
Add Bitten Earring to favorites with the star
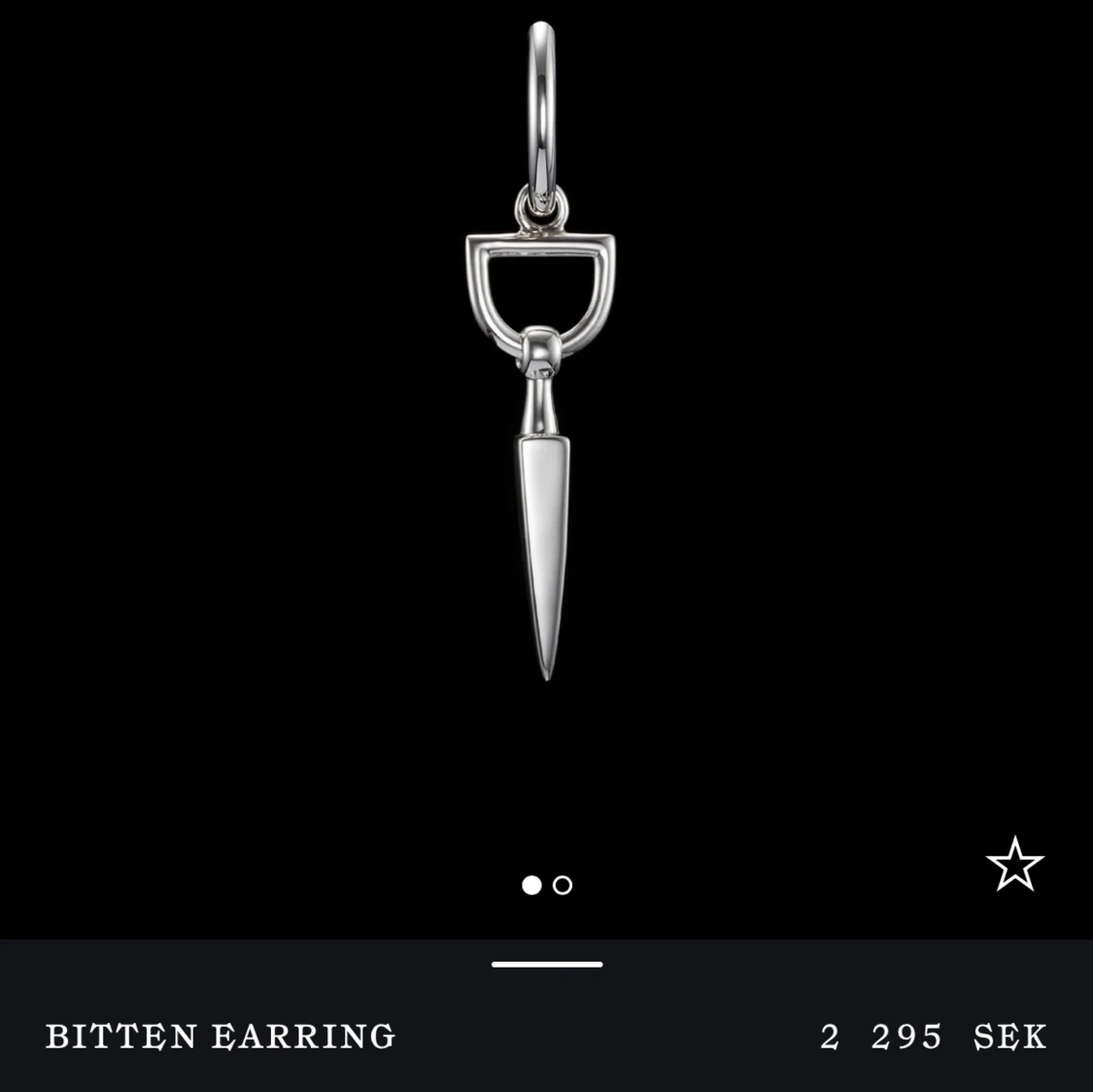(x=1014, y=864)
